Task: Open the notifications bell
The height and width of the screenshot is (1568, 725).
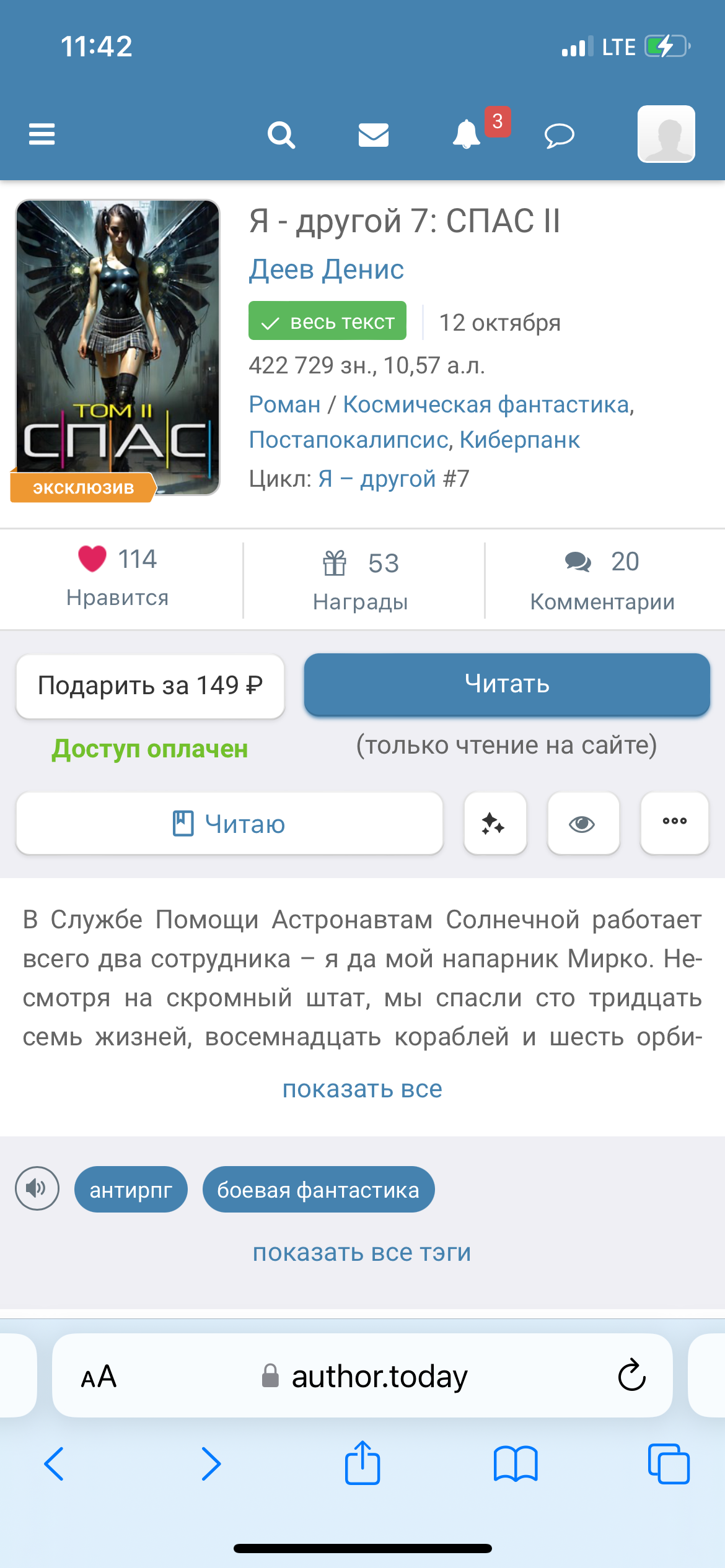Action: click(467, 134)
